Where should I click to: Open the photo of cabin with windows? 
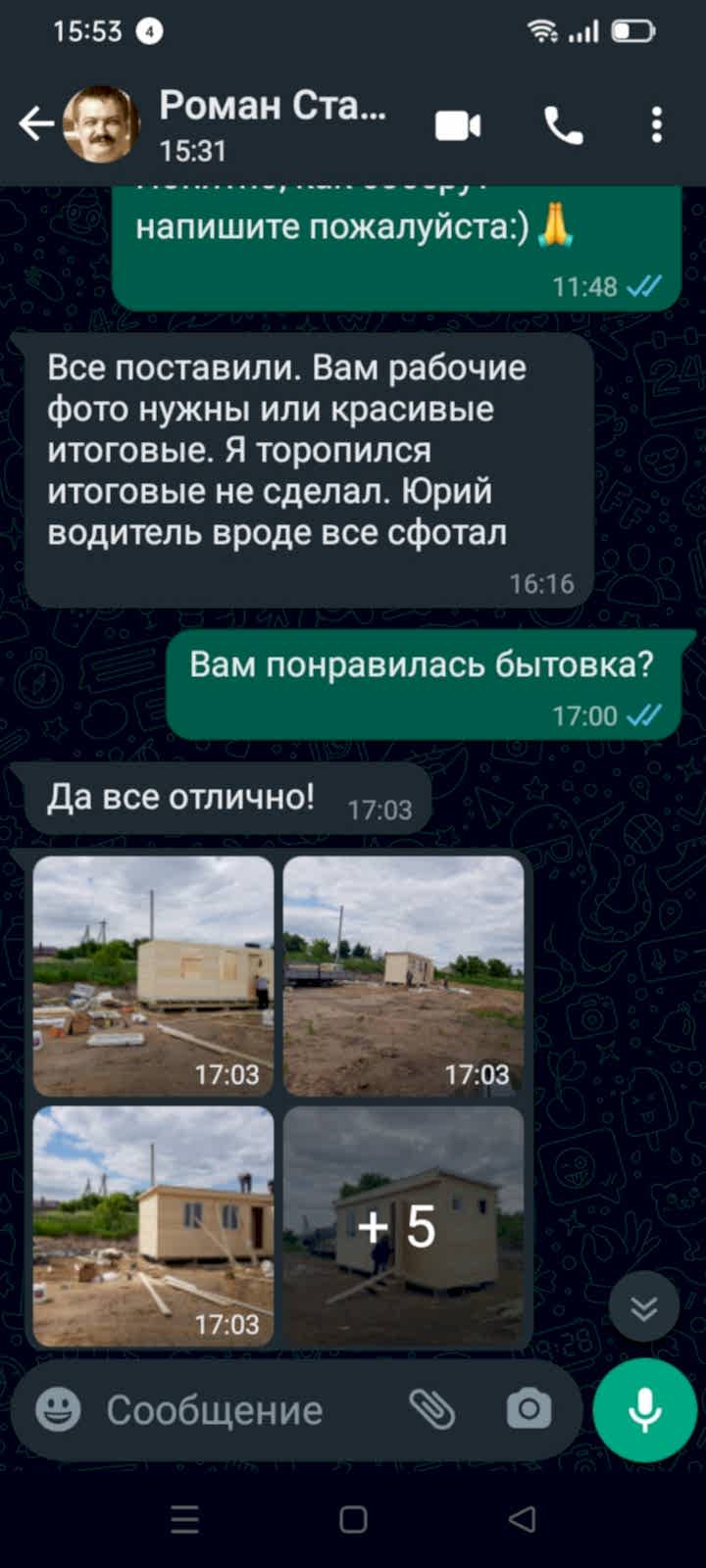pos(154,1225)
